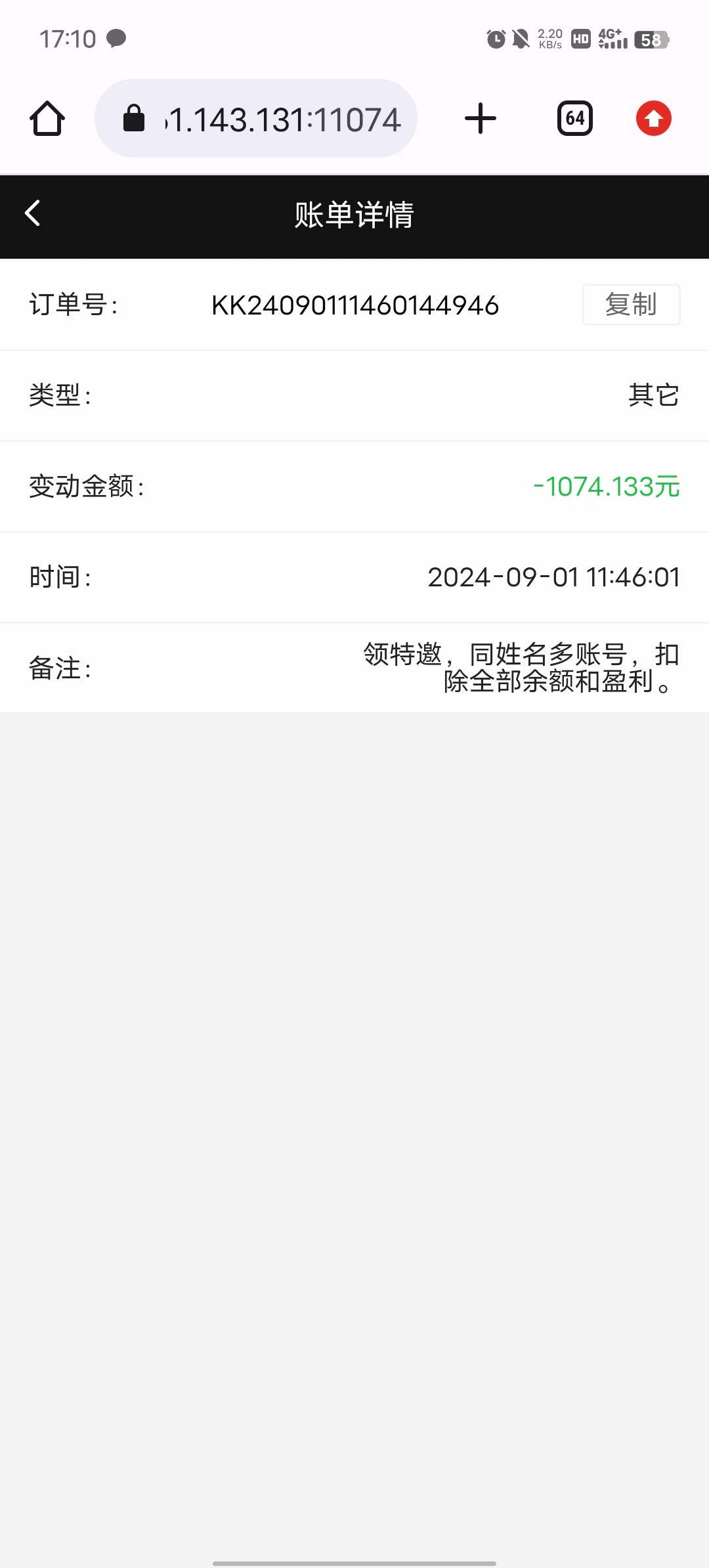Tap the red update arrow icon
Screen dimensions: 709x1568
tap(653, 119)
